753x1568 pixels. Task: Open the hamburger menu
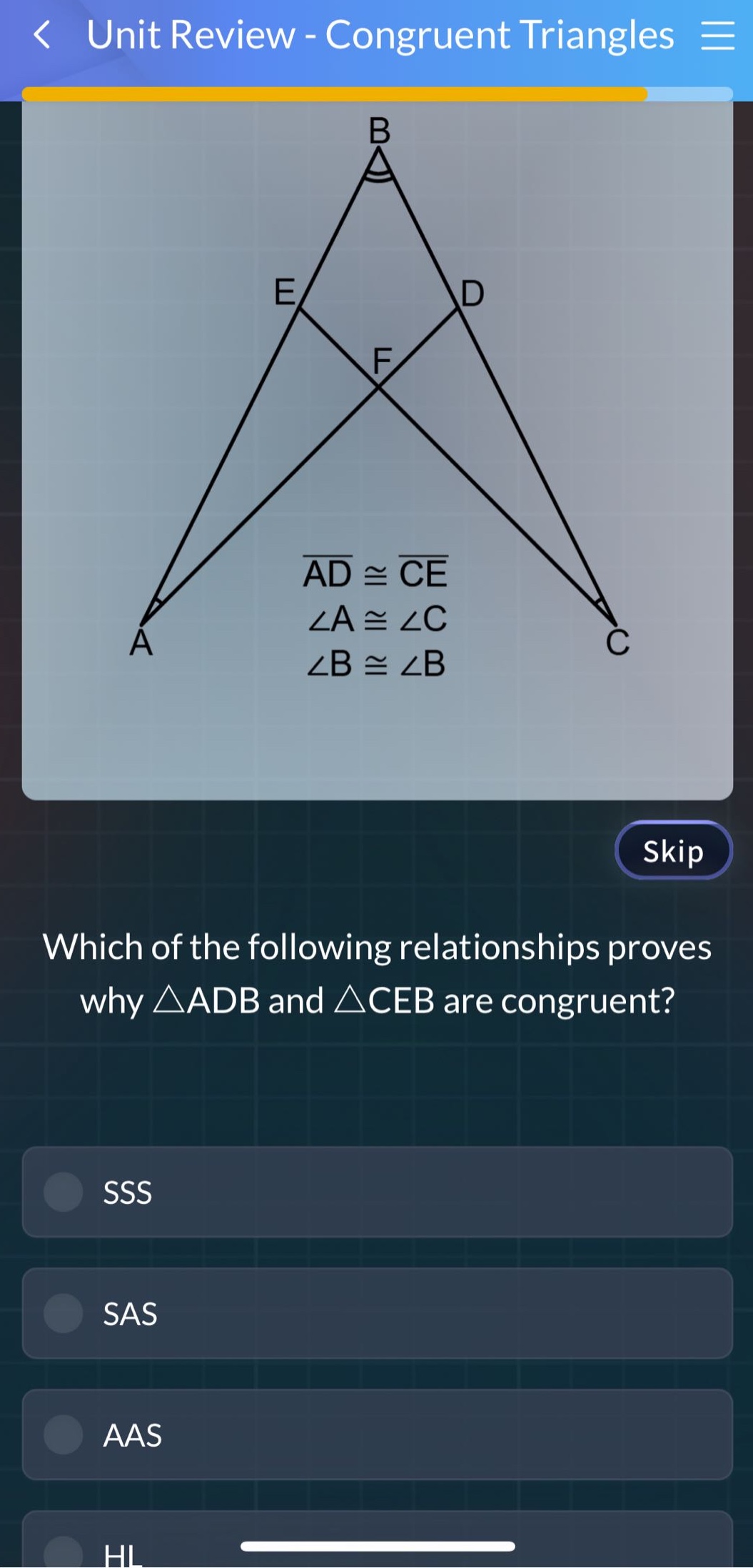716,35
